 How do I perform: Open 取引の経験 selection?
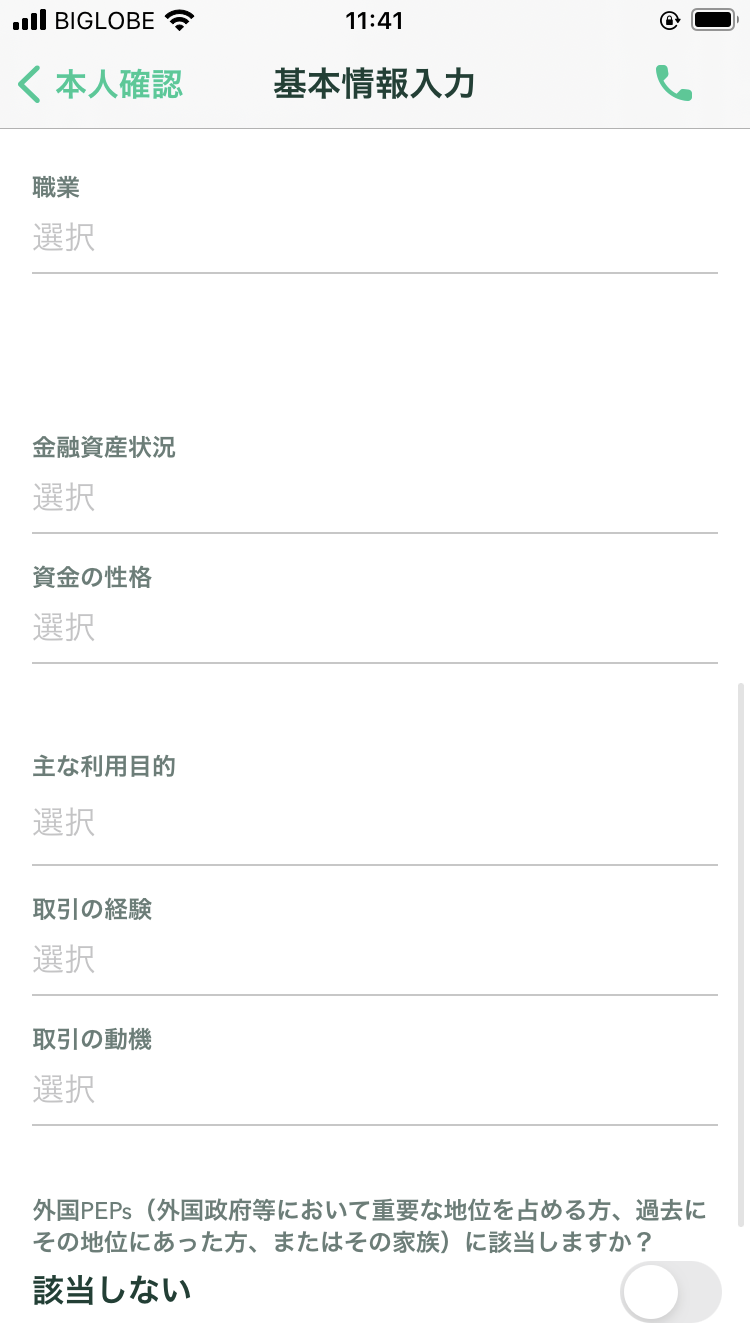(x=375, y=961)
